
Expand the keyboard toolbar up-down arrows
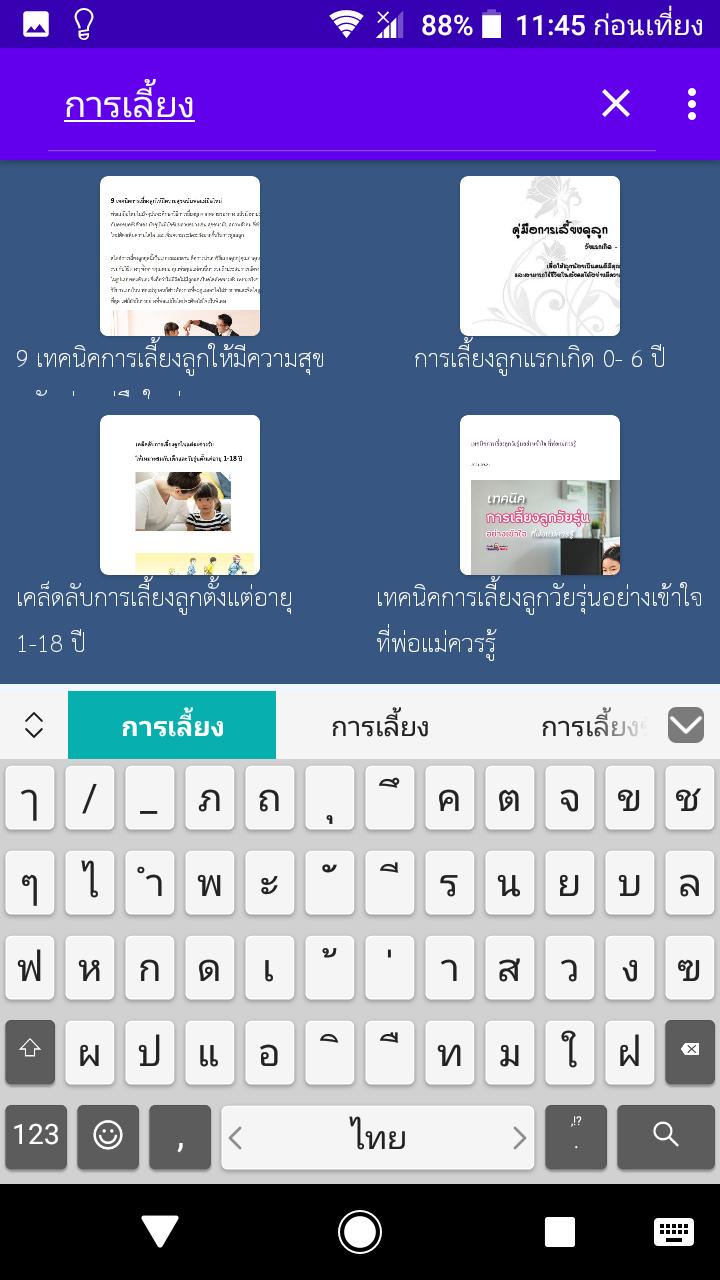(x=34, y=725)
